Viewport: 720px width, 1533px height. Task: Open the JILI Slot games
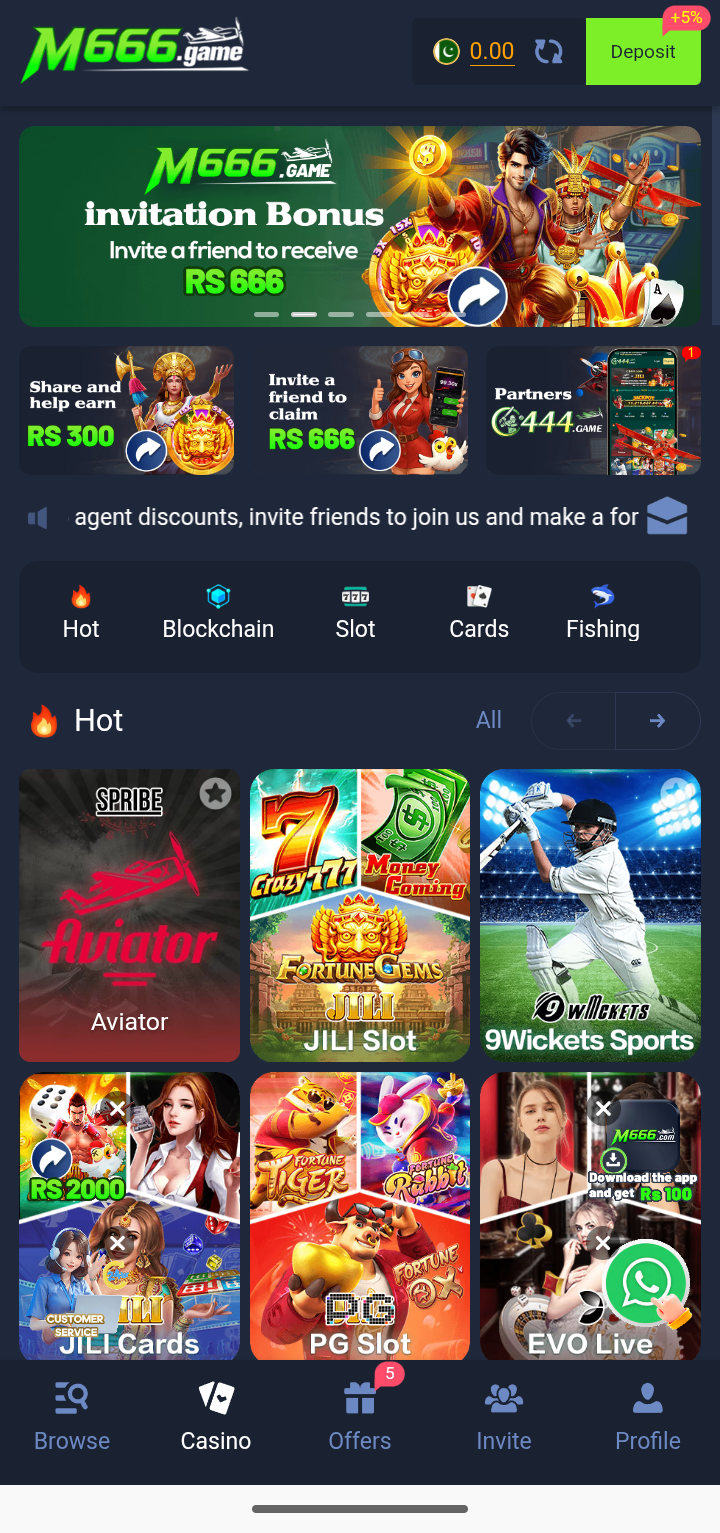(x=360, y=915)
